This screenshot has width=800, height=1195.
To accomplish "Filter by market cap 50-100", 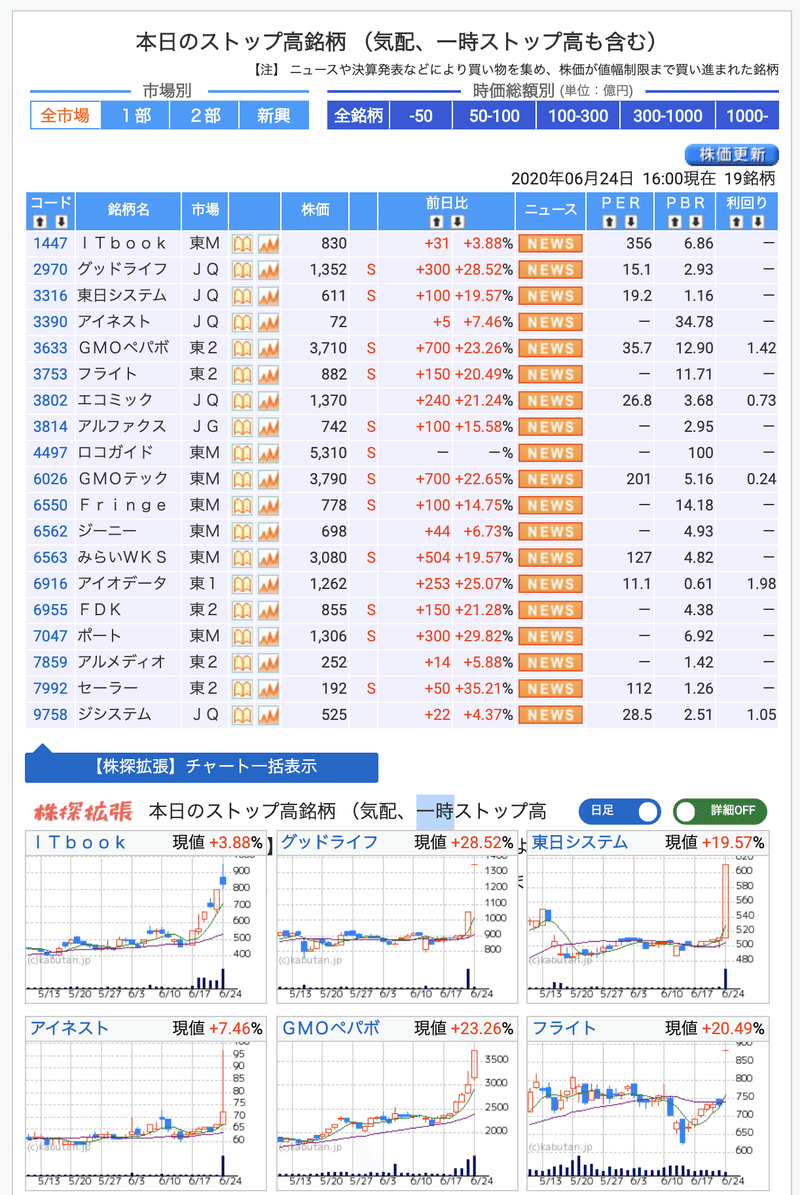I will pos(494,116).
